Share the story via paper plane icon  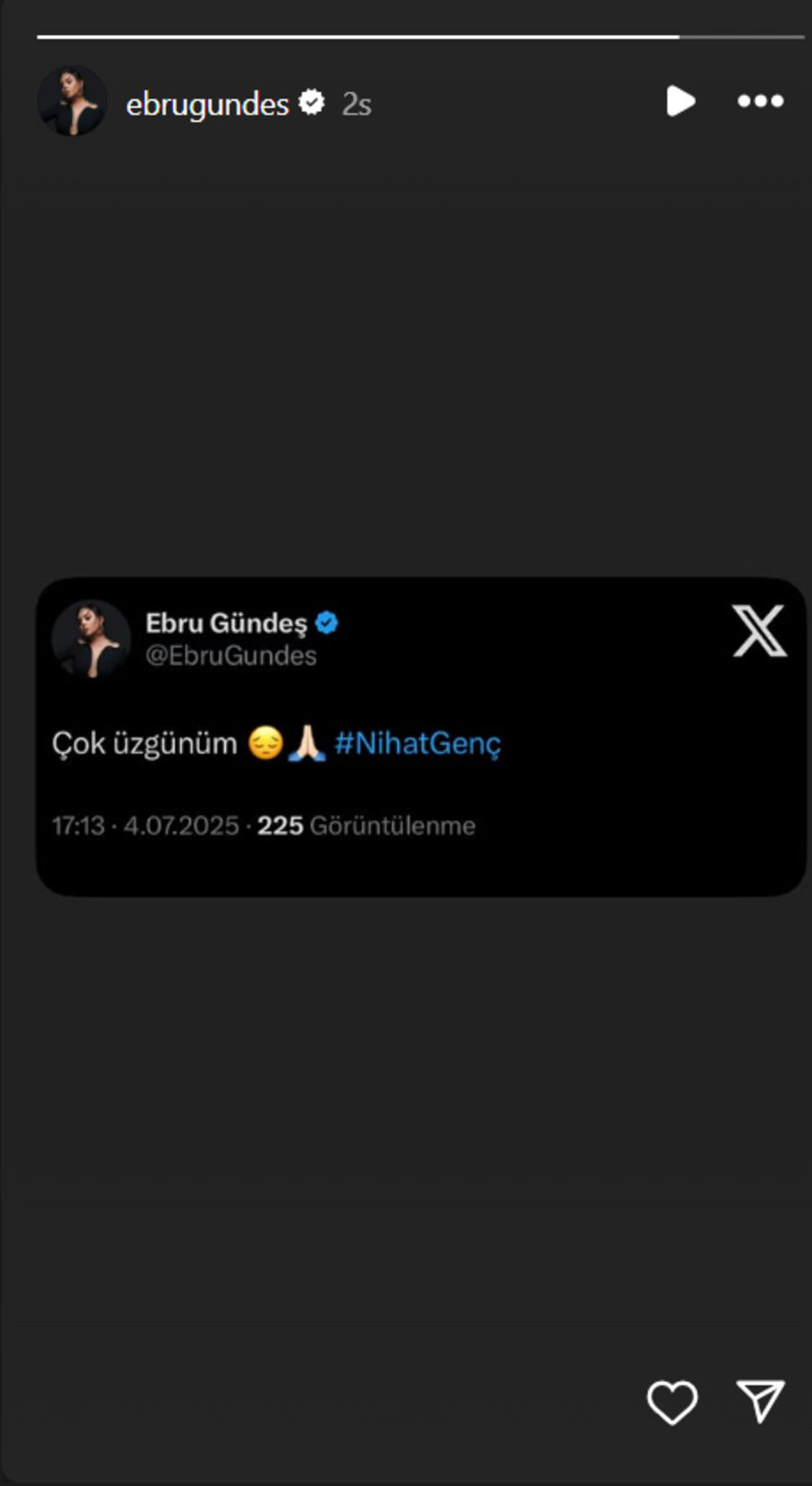pos(761,1401)
